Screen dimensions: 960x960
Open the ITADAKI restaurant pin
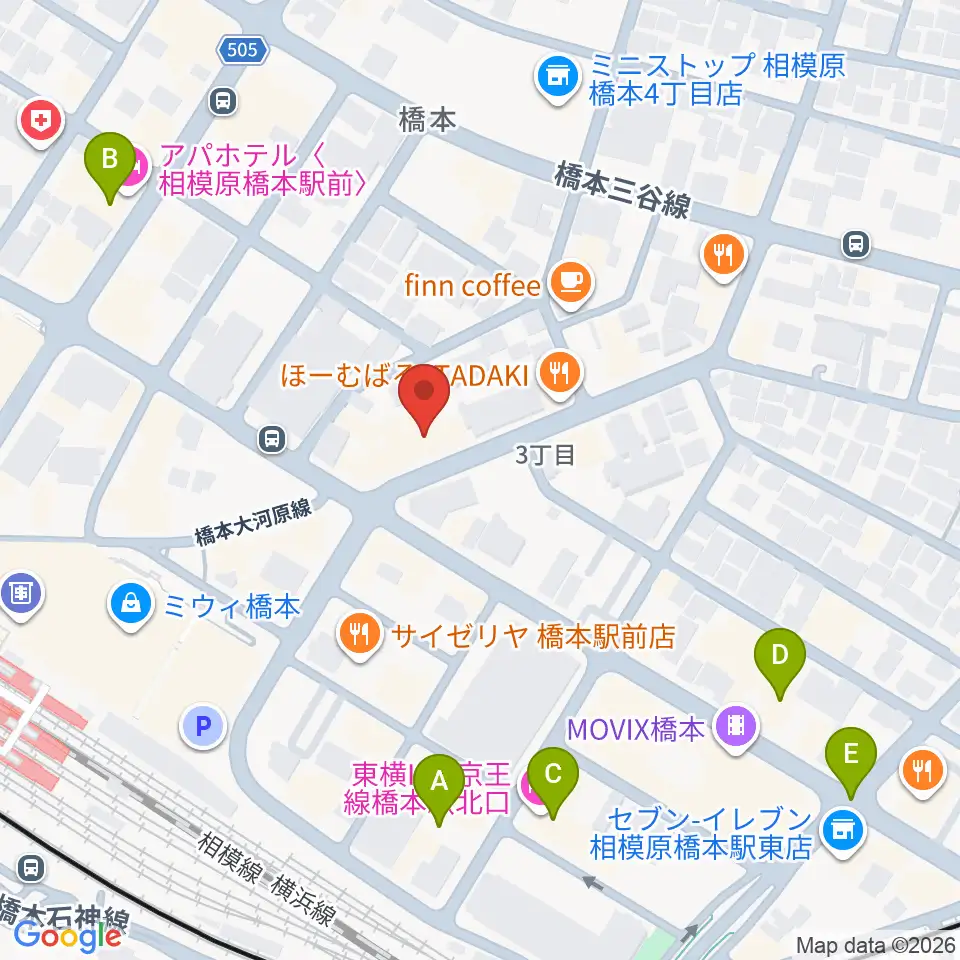560,375
